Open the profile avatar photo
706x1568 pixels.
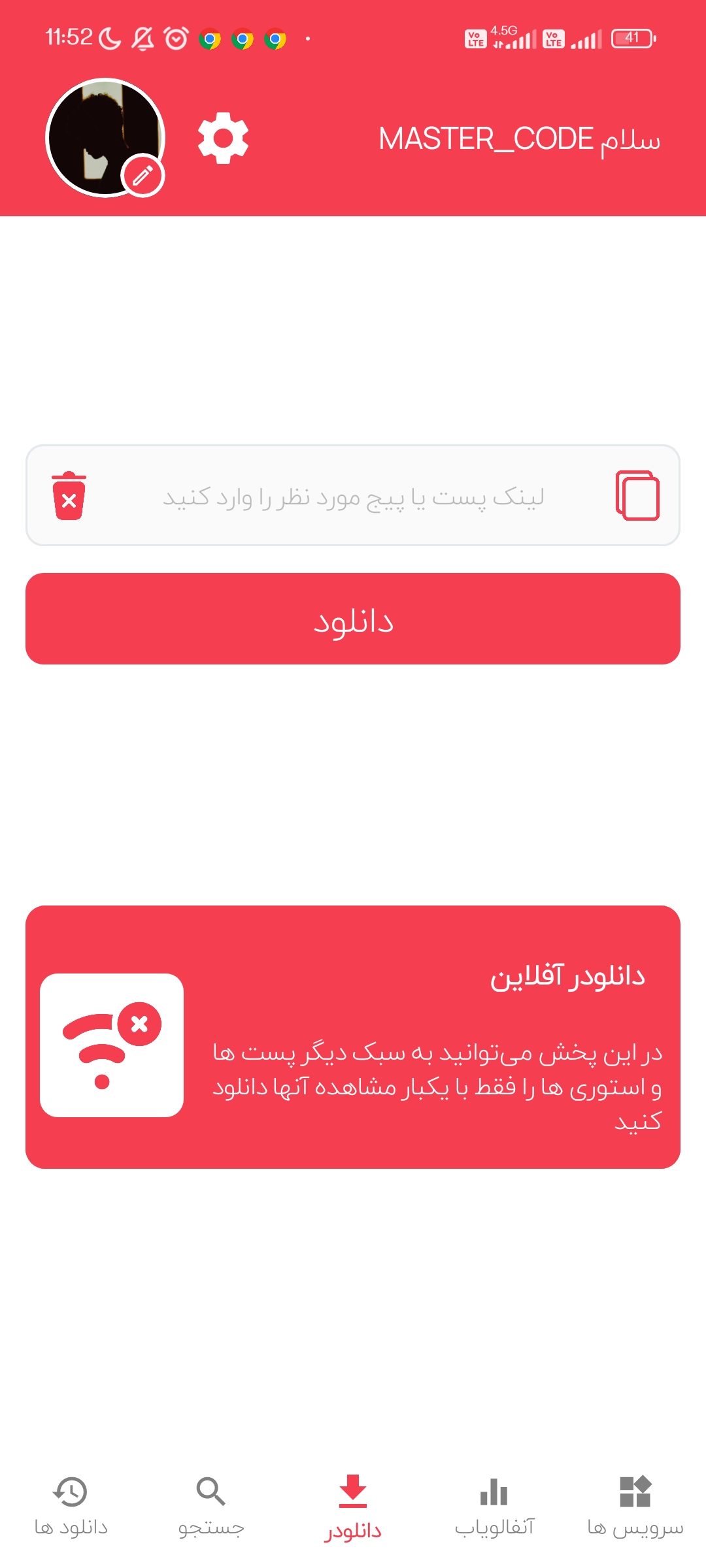click(105, 137)
